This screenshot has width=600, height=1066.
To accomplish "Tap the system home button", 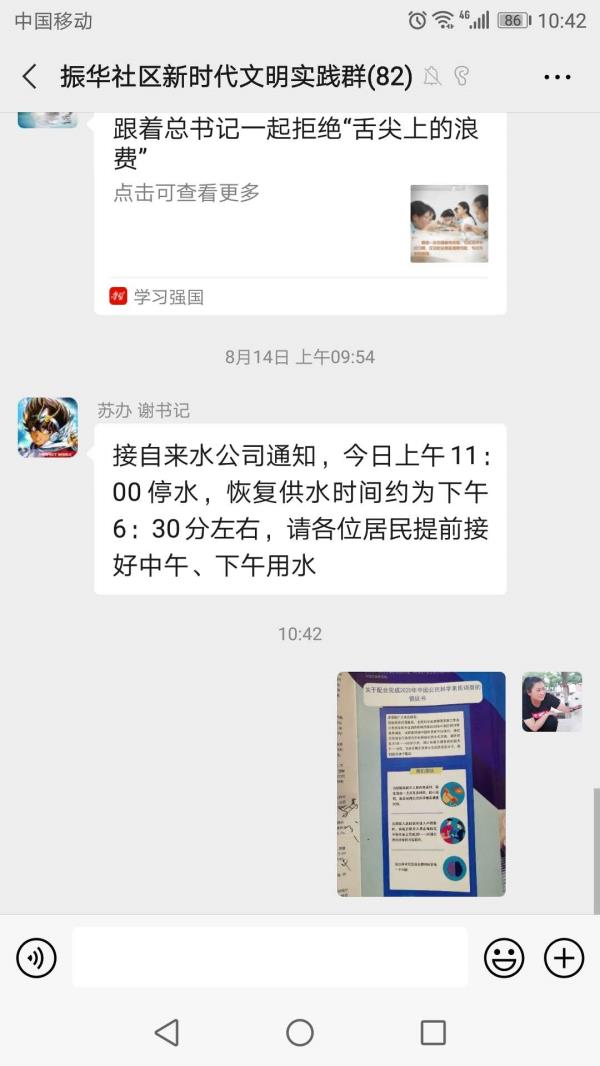I will pyautogui.click(x=300, y=1032).
